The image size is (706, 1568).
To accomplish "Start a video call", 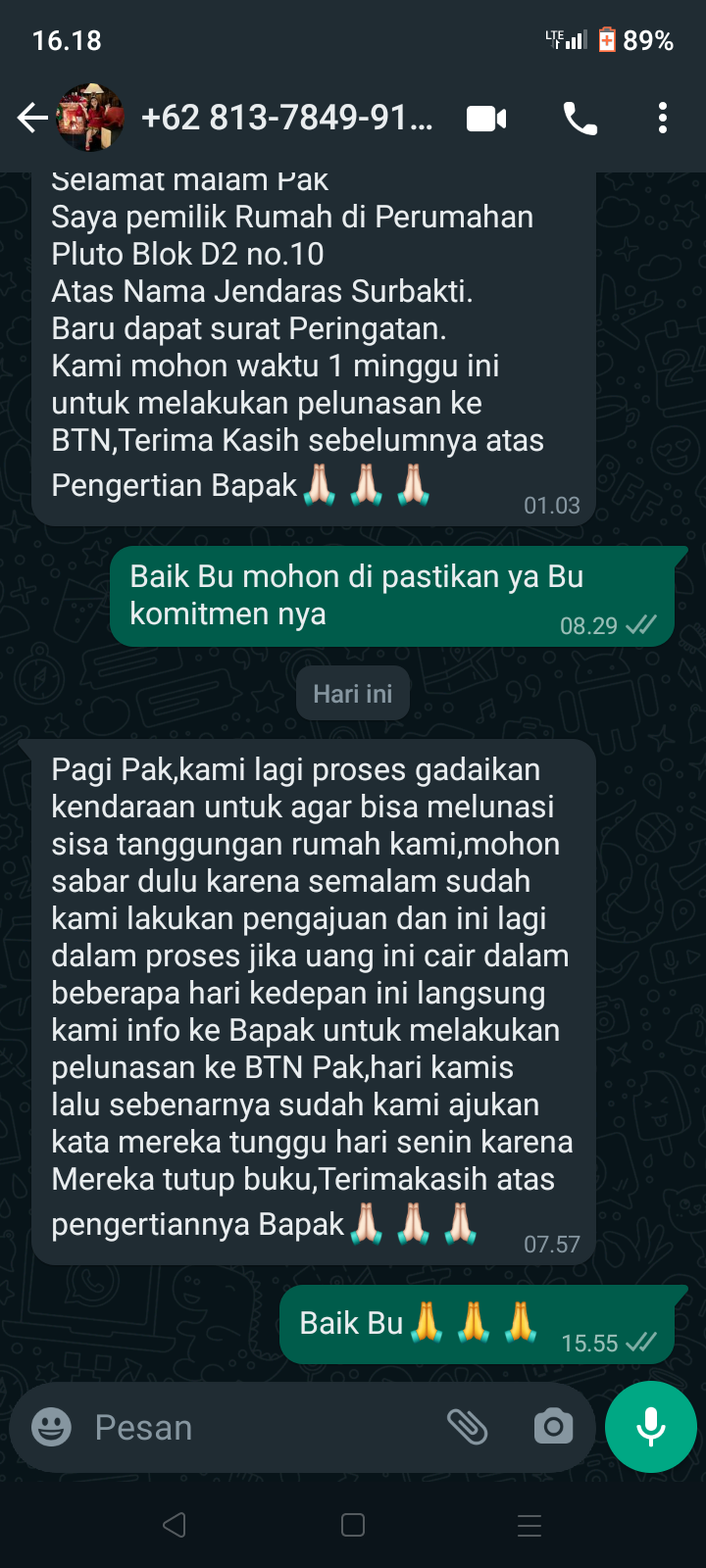I will click(486, 119).
